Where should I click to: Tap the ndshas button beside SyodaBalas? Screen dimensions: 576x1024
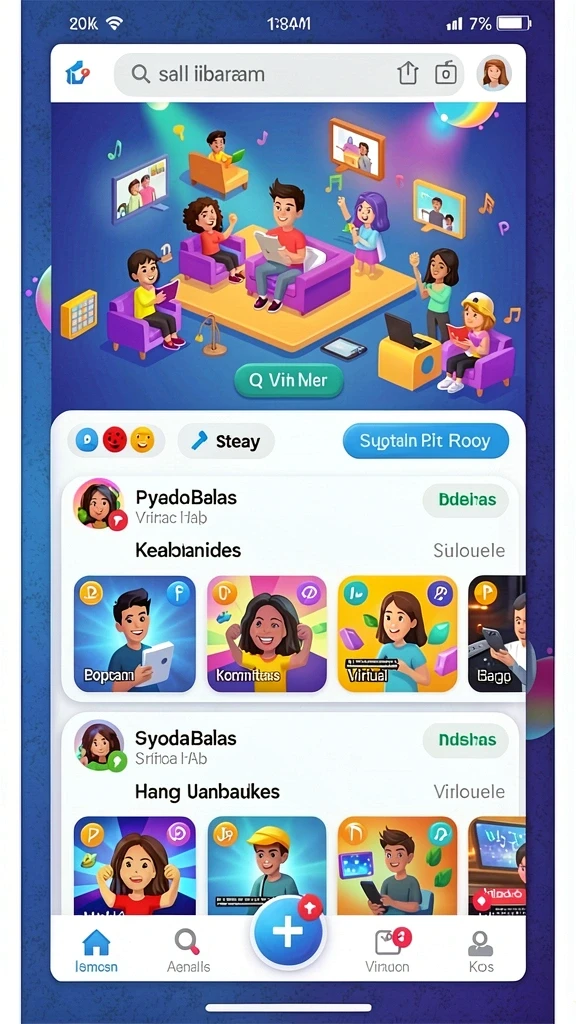pyautogui.click(x=466, y=741)
